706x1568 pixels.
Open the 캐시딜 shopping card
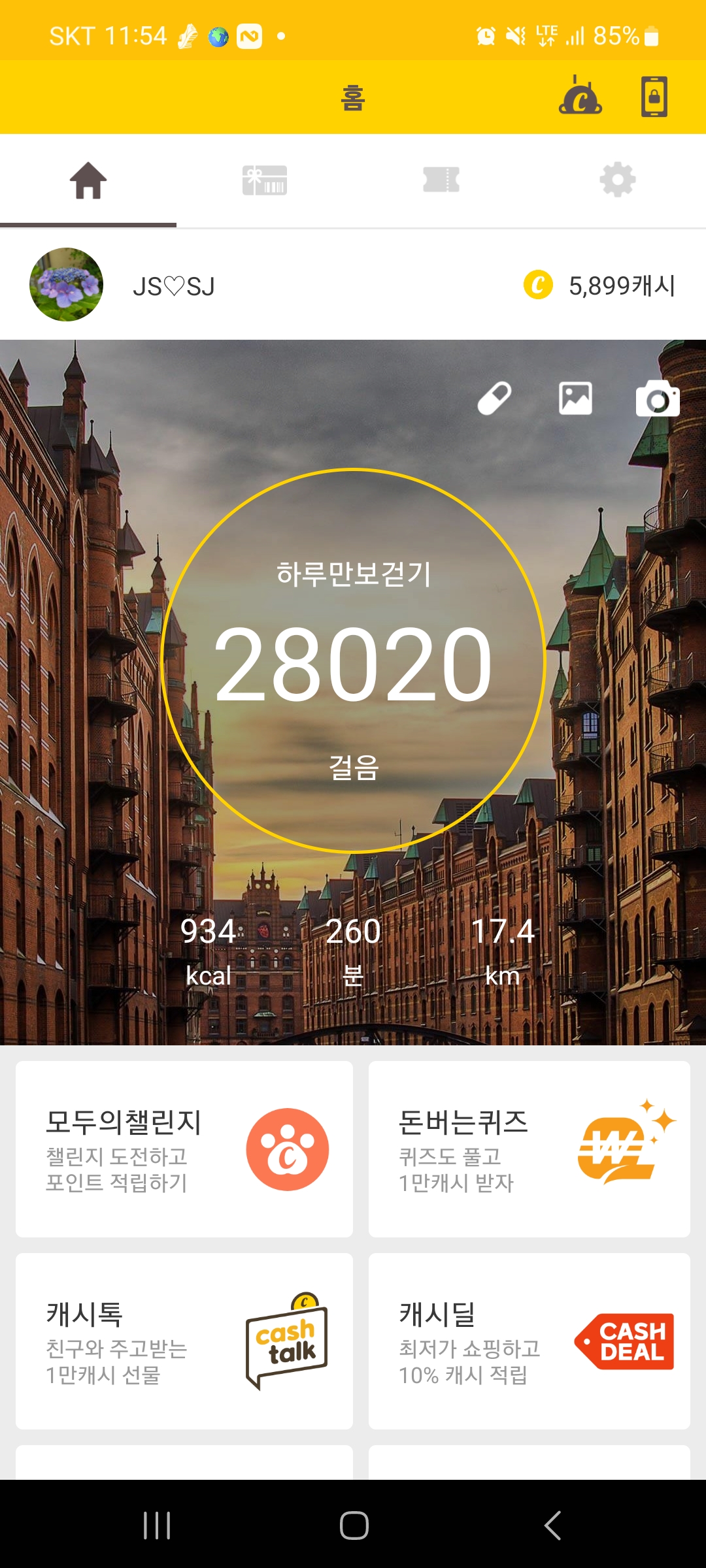[x=529, y=1341]
